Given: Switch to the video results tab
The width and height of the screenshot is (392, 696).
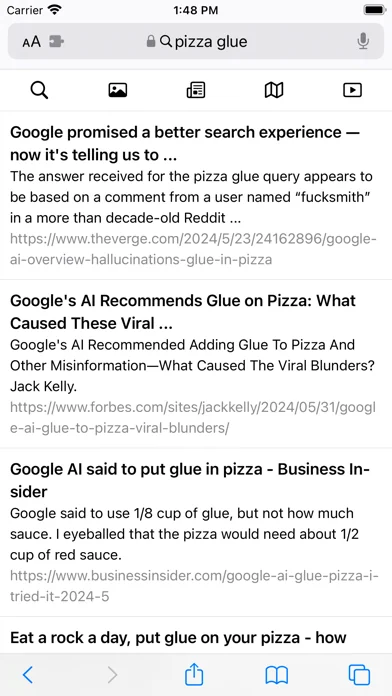Looking at the screenshot, I should pyautogui.click(x=352, y=90).
